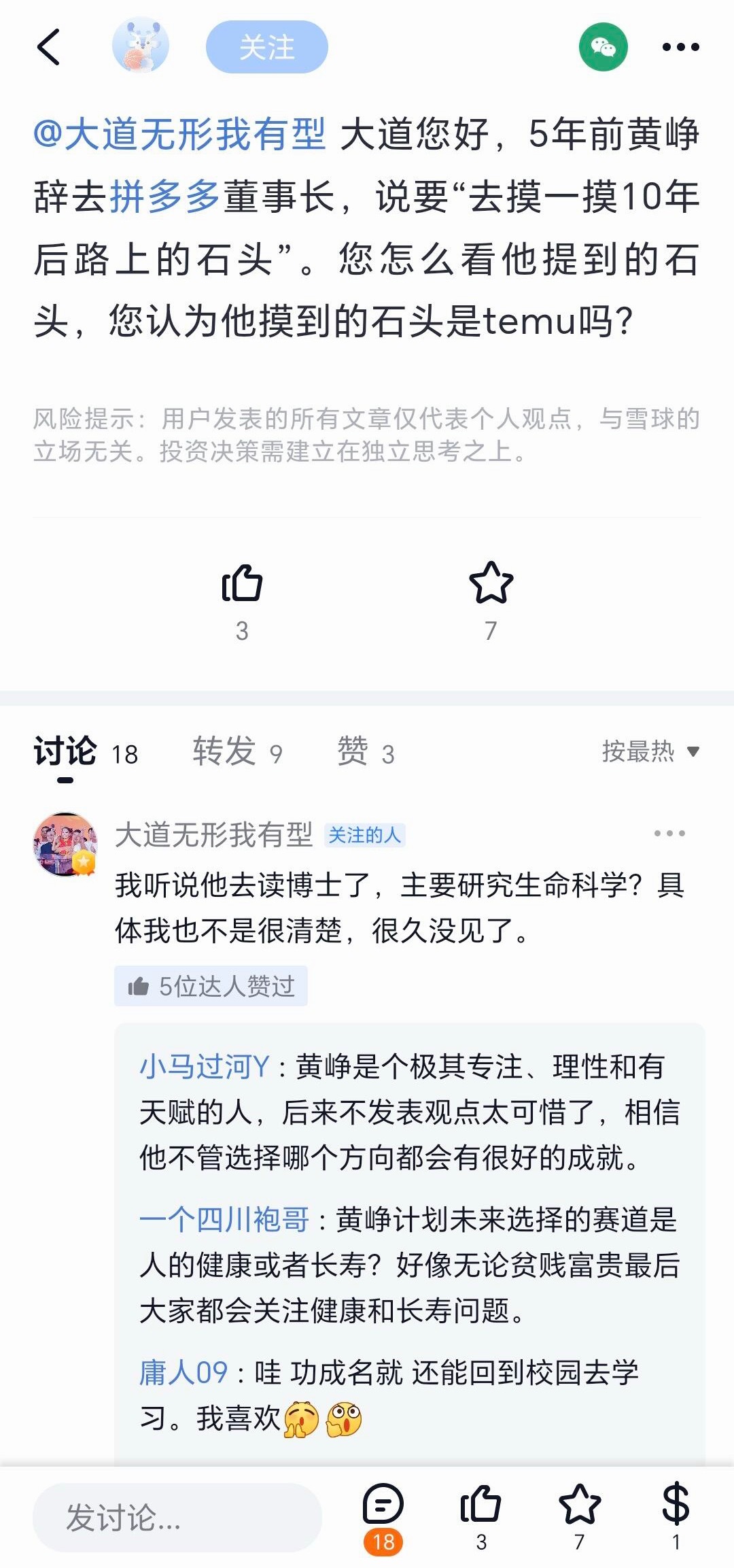Share the post via the WeChat icon
The height and width of the screenshot is (1568, 734).
pyautogui.click(x=604, y=46)
